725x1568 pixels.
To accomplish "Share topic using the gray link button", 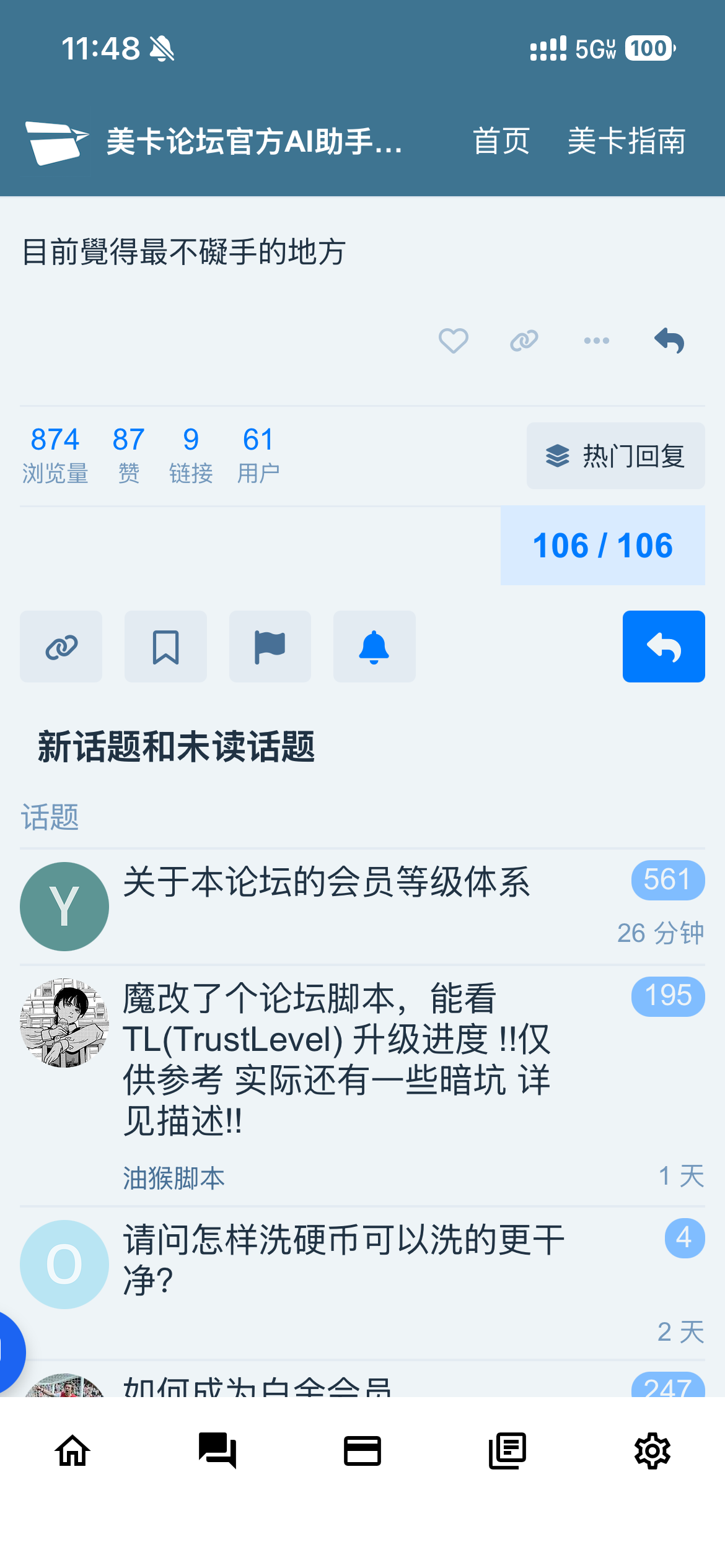I will [x=61, y=647].
